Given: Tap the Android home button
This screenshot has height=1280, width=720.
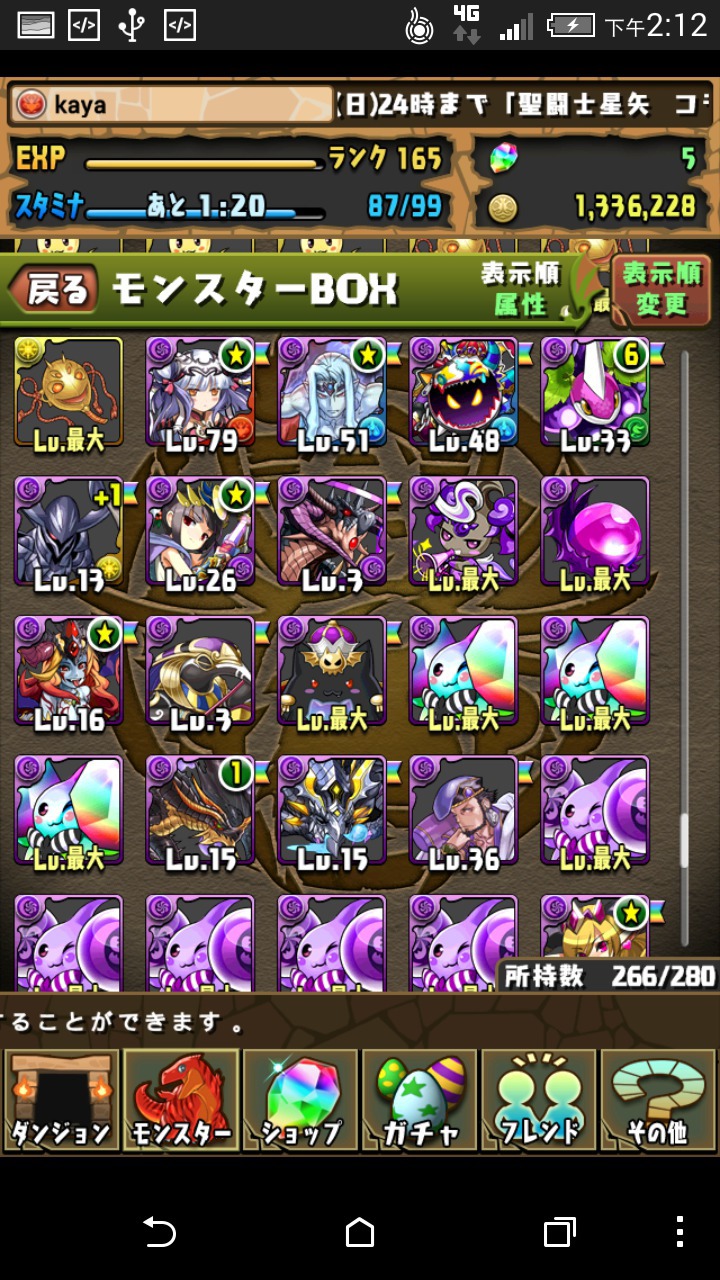Looking at the screenshot, I should coord(360,1232).
